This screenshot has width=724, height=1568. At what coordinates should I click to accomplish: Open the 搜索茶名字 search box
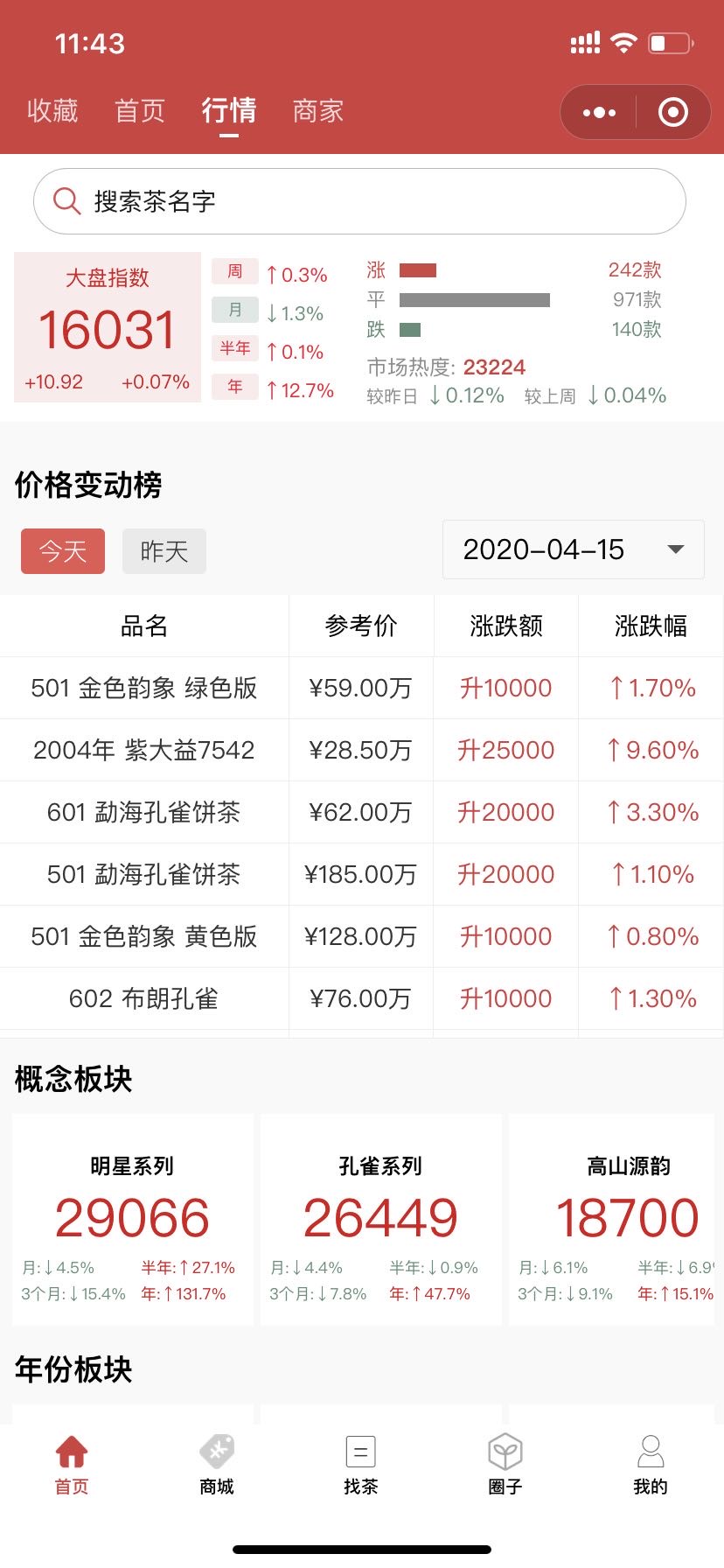point(359,201)
